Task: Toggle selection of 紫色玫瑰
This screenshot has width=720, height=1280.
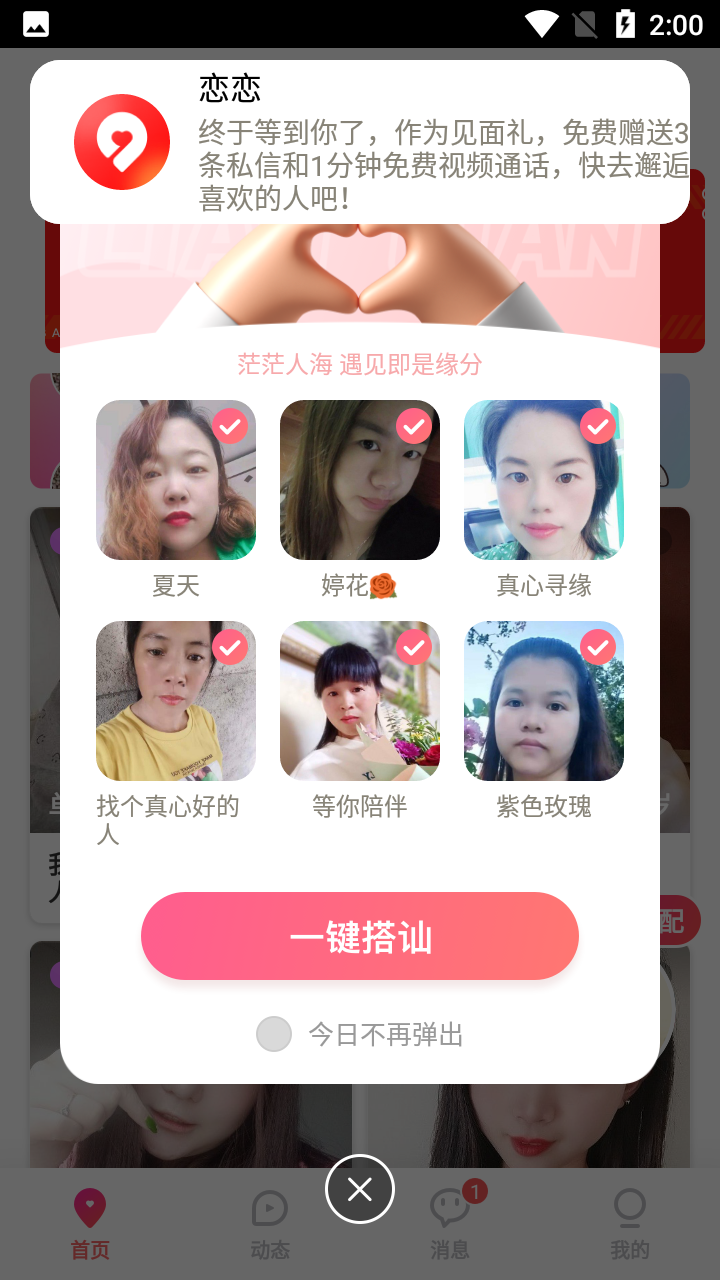Action: click(598, 647)
